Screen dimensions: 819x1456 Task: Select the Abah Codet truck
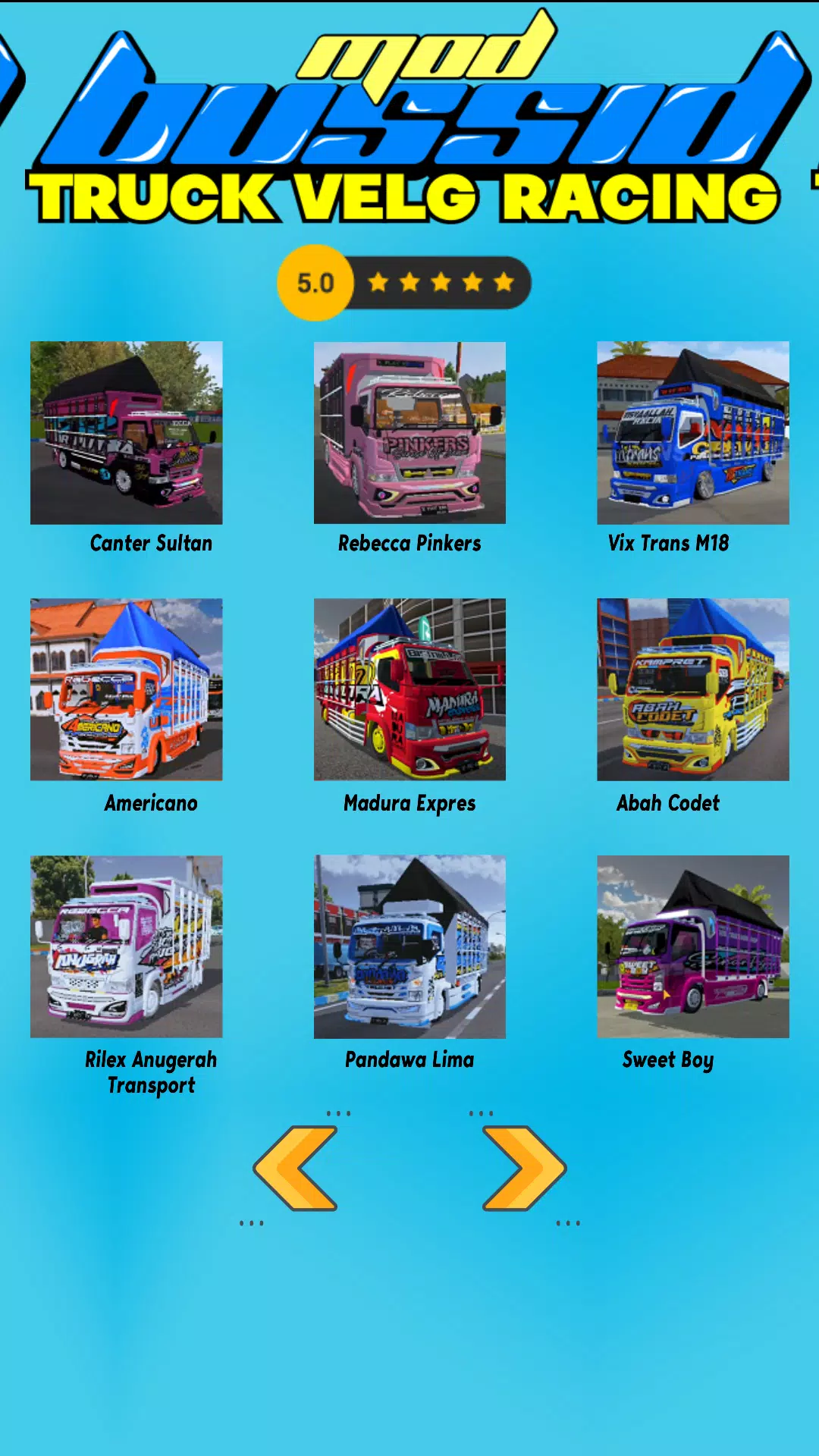[692, 689]
